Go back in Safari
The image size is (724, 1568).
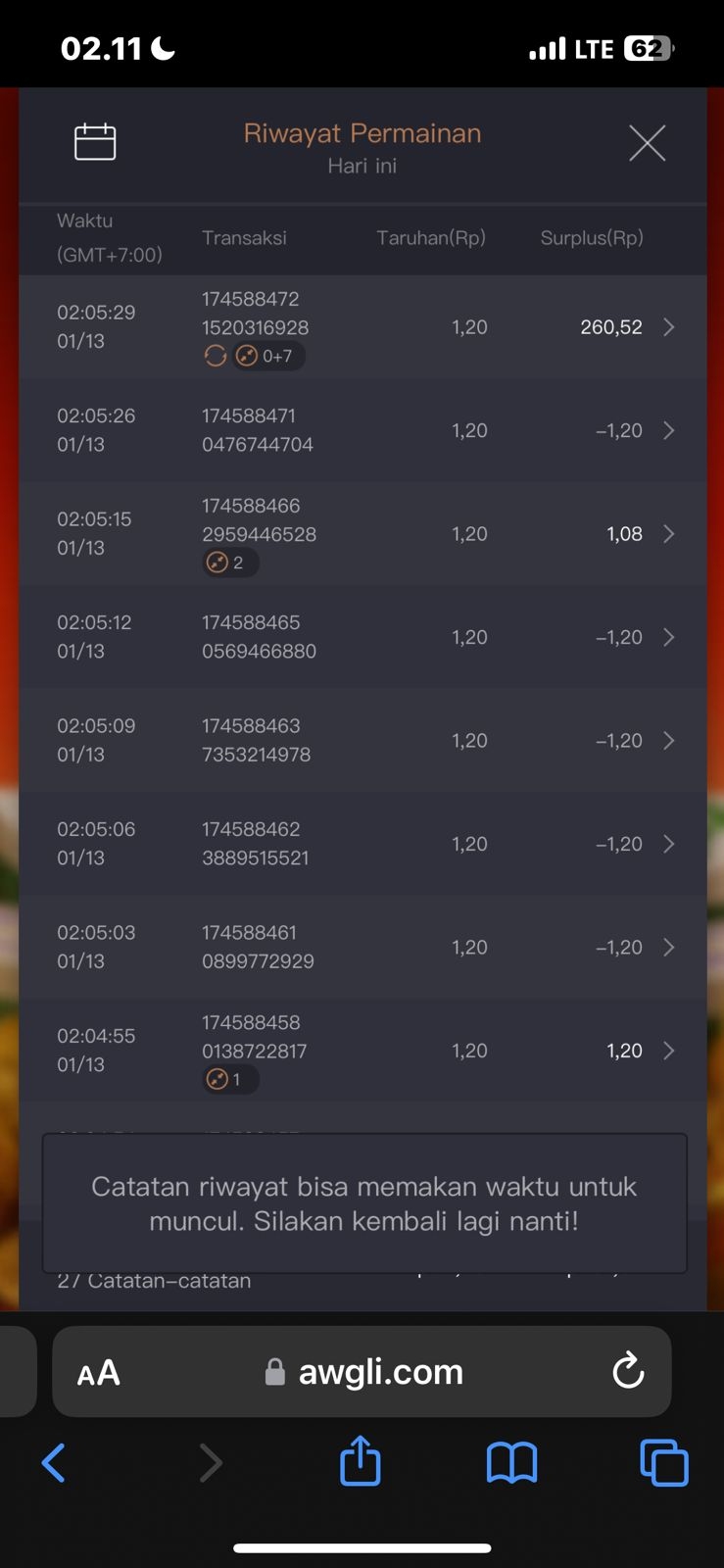[x=54, y=1463]
